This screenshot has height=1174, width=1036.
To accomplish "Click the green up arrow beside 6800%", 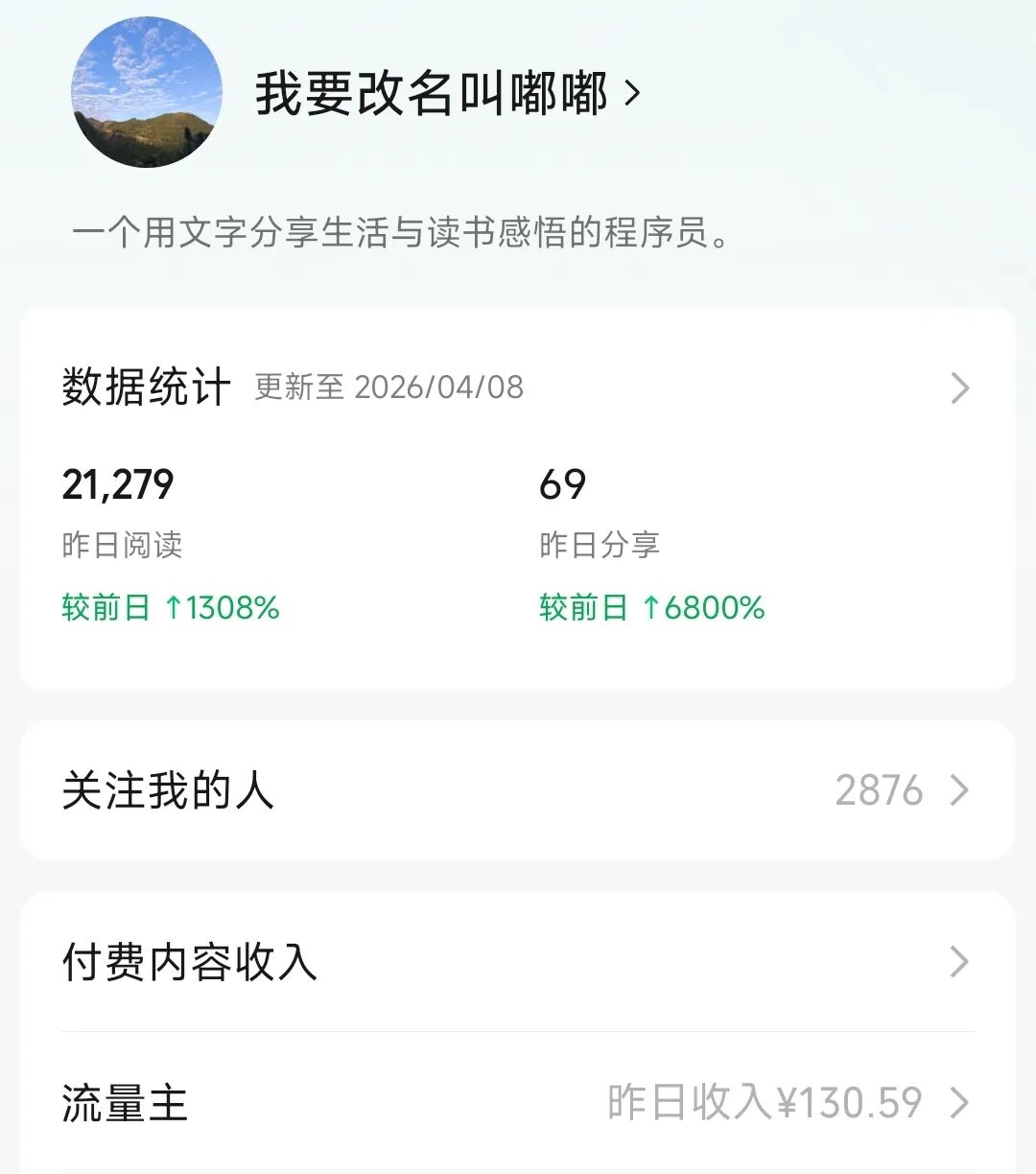I will coord(651,607).
